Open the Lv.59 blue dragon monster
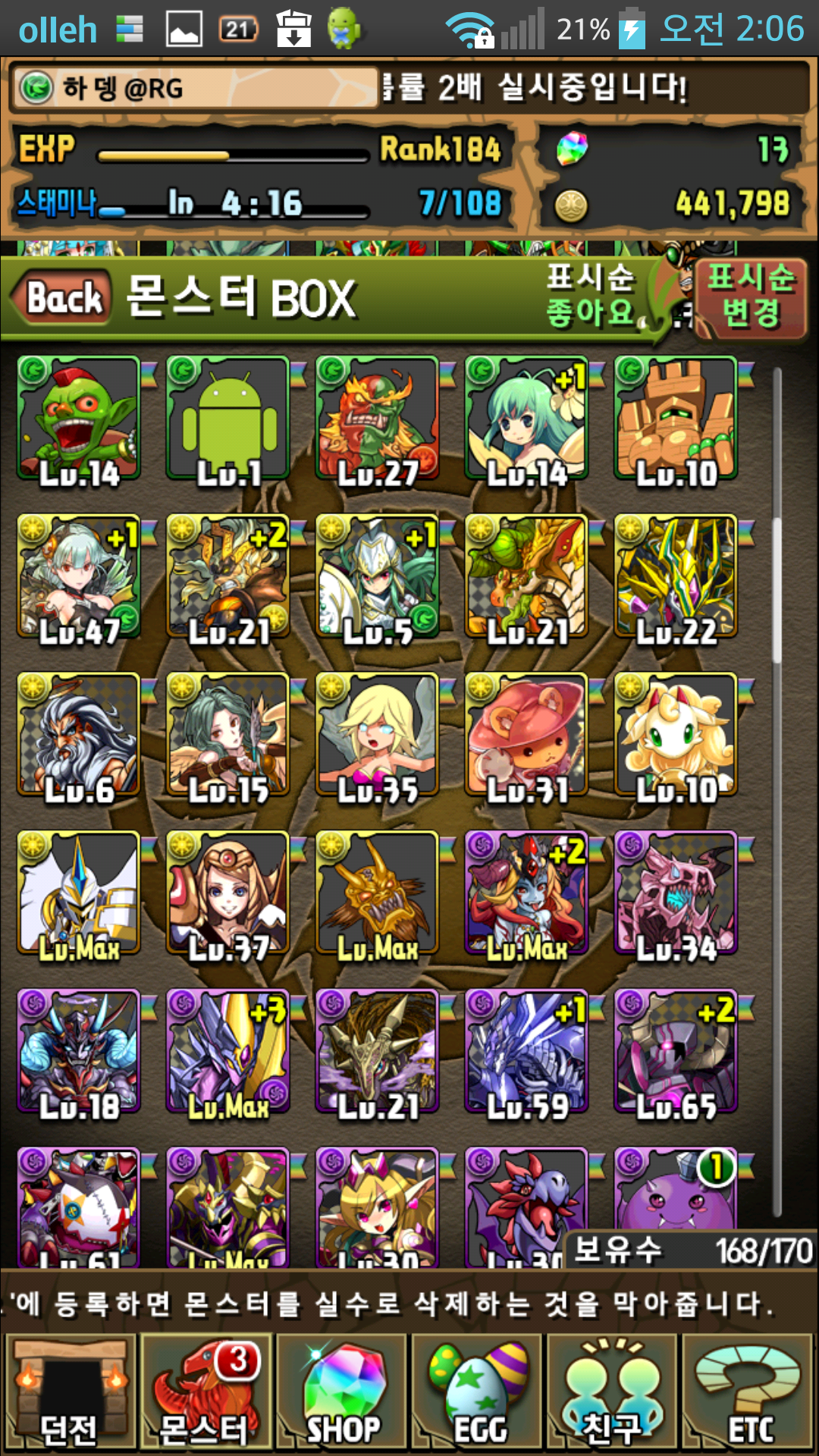The width and height of the screenshot is (819, 1456). tap(526, 1052)
